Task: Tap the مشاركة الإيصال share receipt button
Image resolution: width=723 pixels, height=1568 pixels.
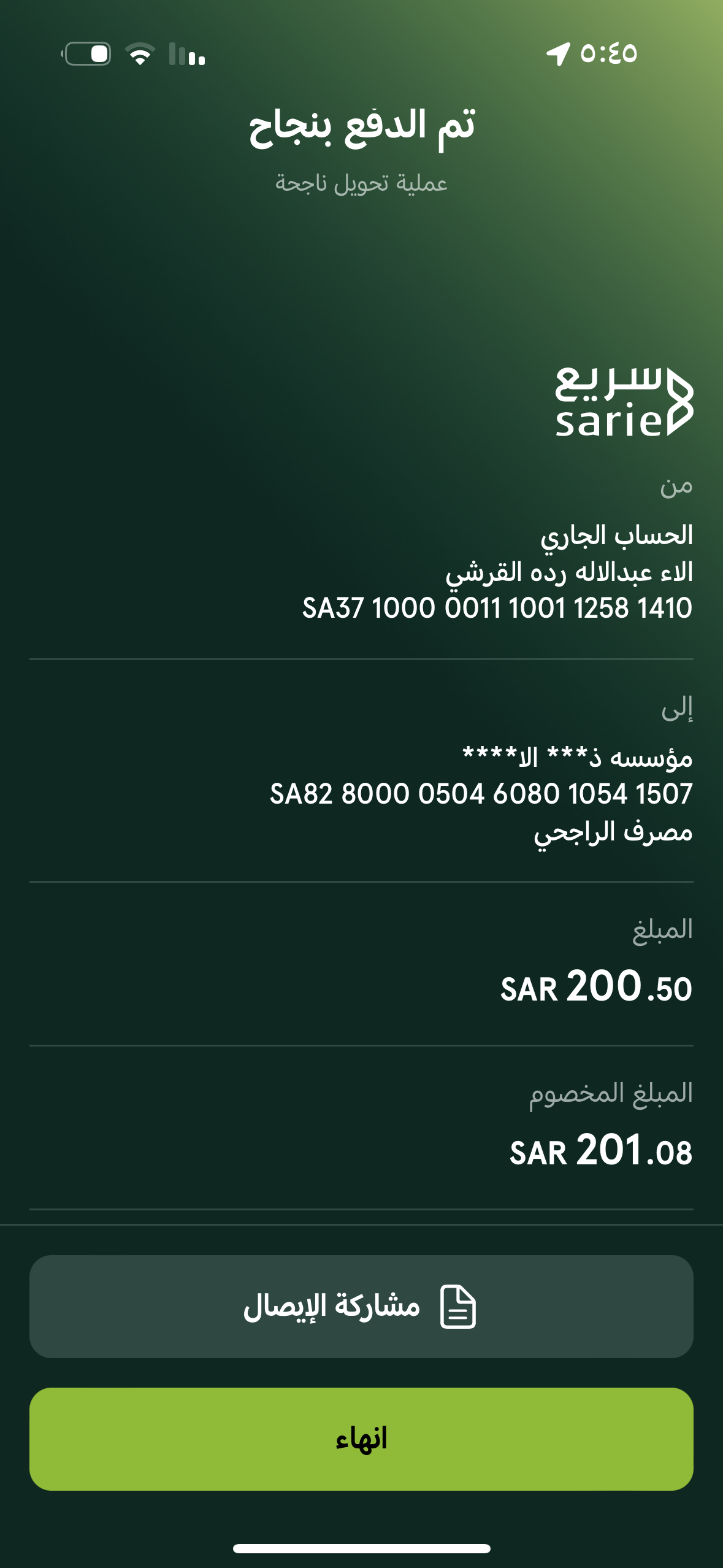Action: 361,1307
